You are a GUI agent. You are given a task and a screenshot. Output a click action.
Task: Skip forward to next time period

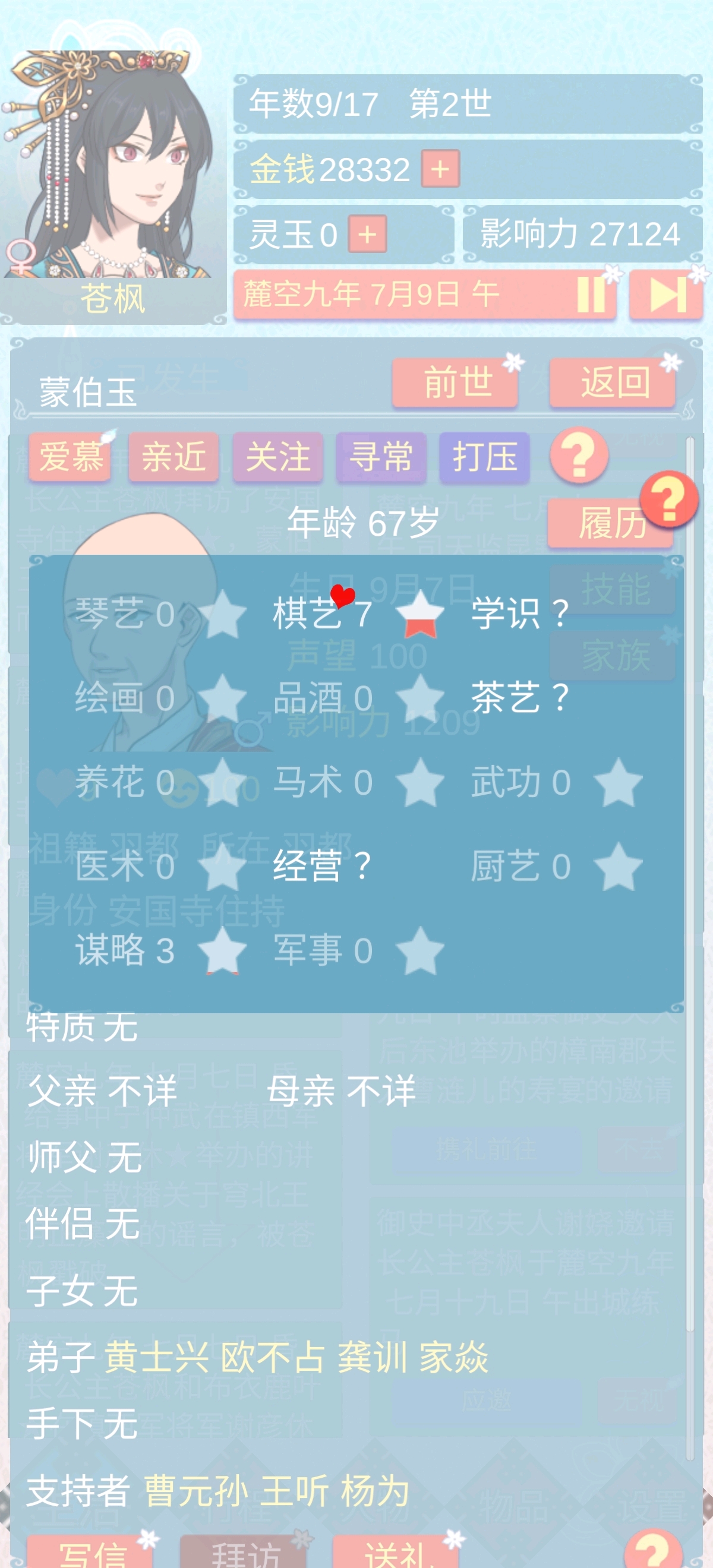click(x=666, y=295)
